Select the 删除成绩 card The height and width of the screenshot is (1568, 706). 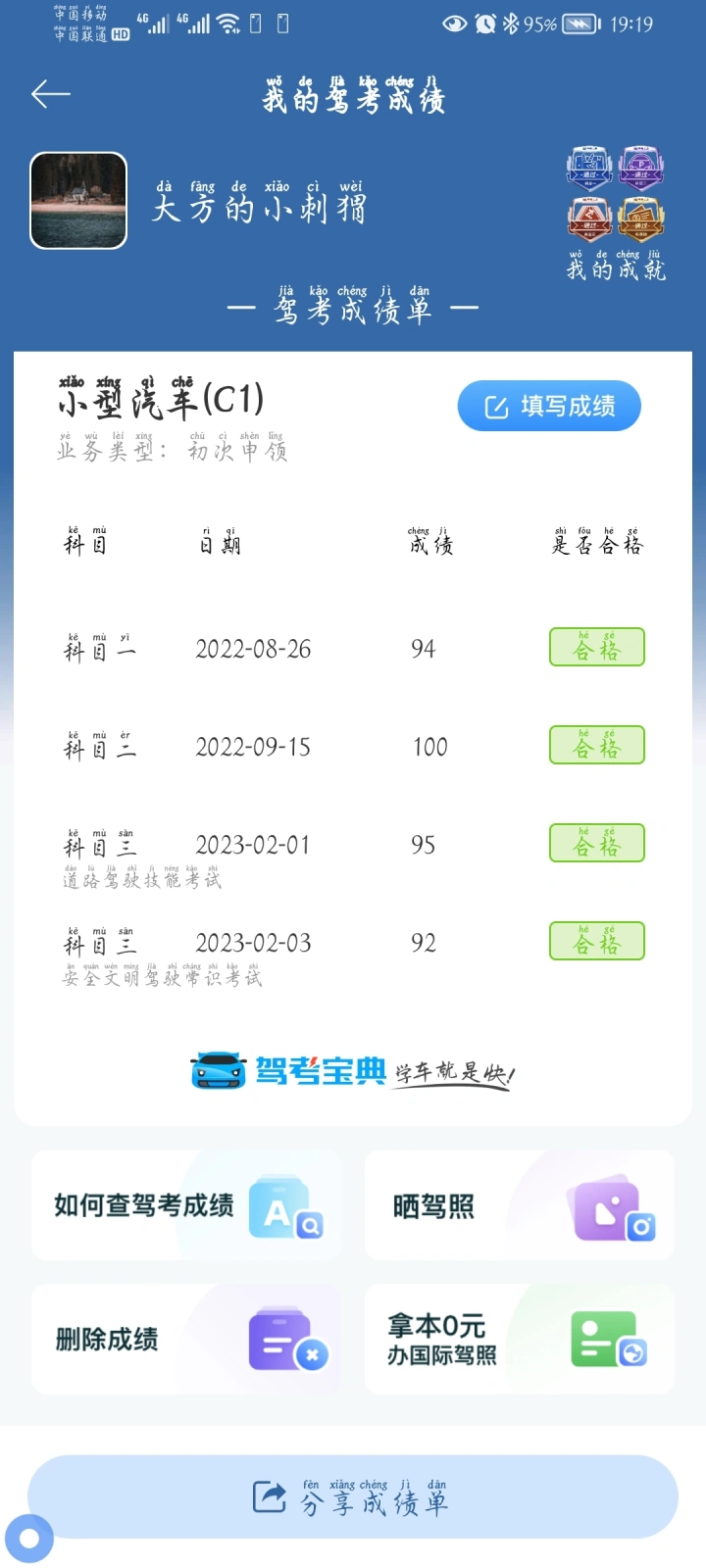(186, 1340)
